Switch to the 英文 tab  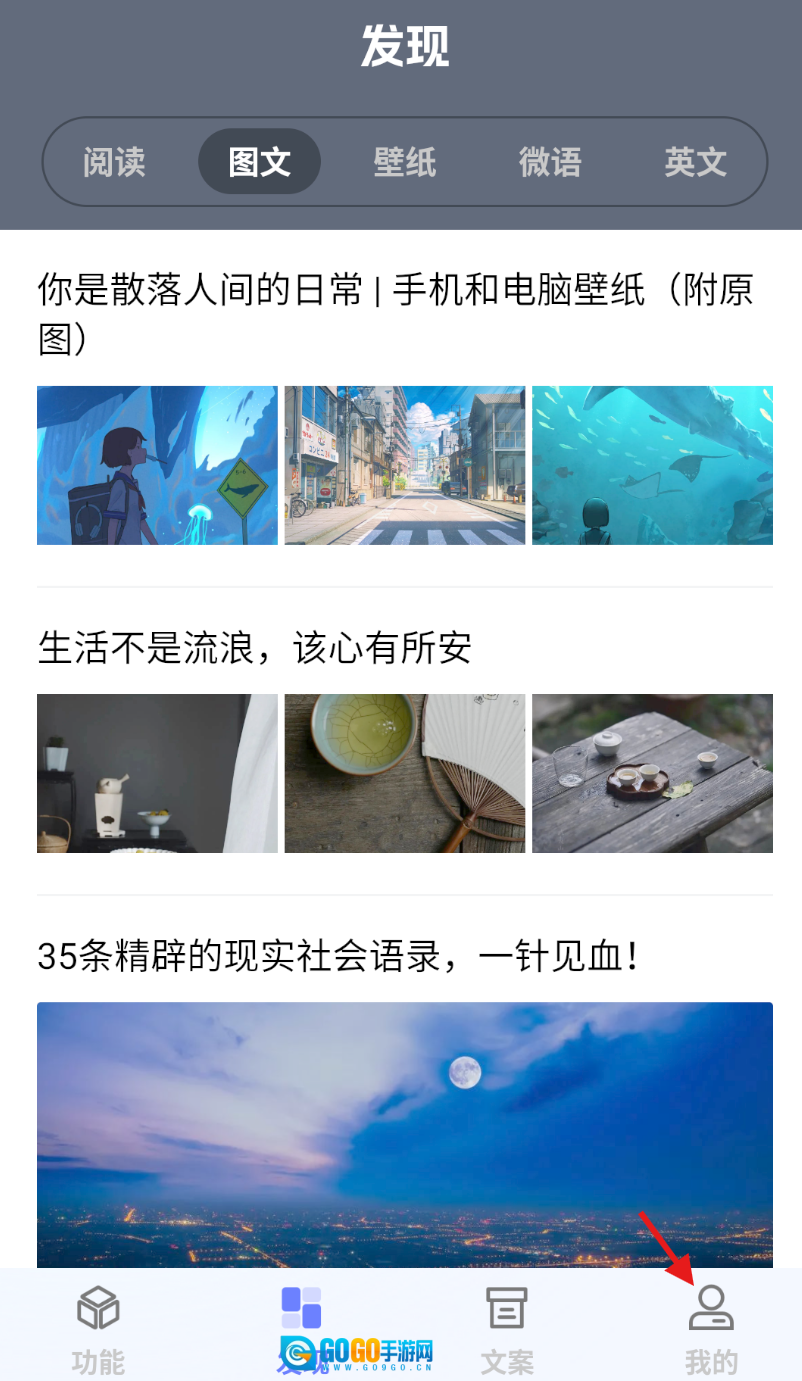click(x=695, y=162)
